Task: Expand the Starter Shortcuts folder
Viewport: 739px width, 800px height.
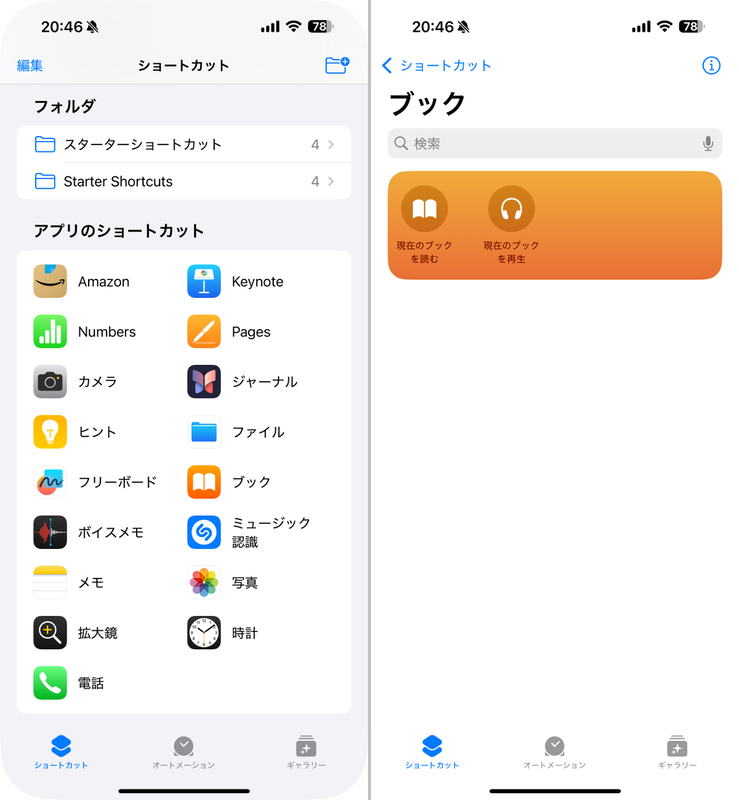Action: coord(184,182)
